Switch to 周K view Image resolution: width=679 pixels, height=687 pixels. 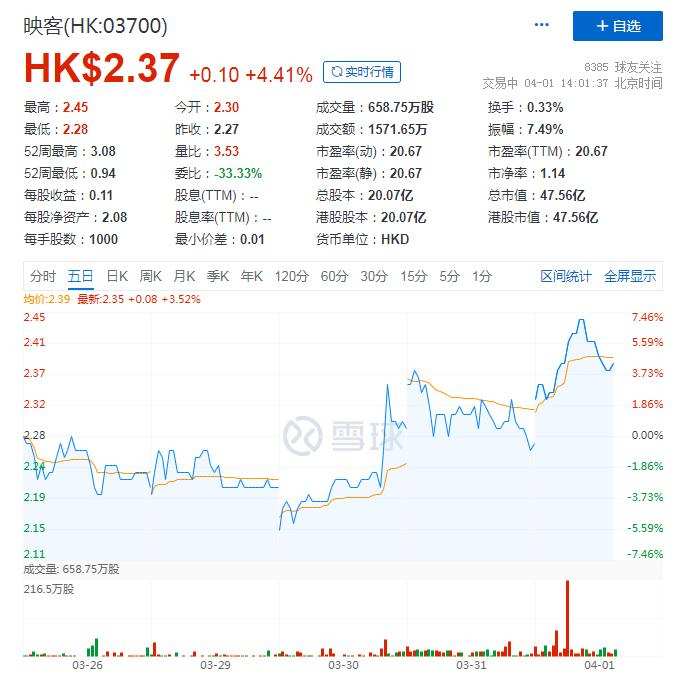(150, 276)
